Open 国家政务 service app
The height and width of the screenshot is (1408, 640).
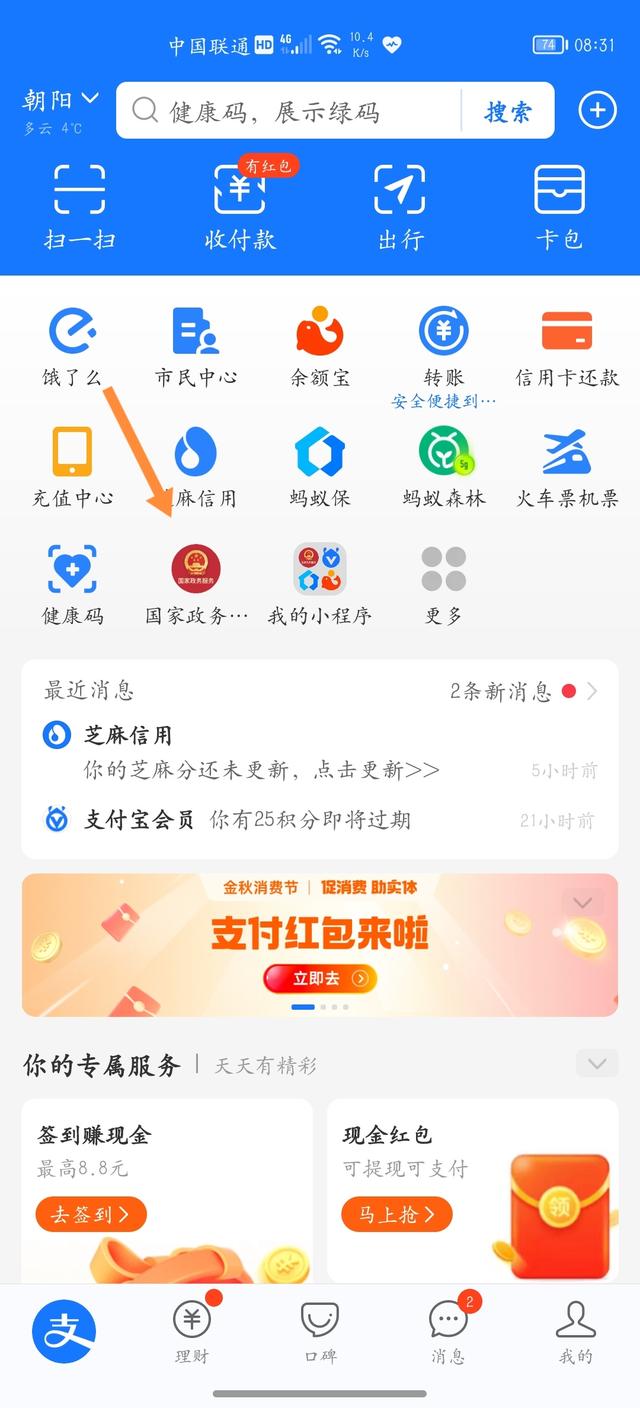click(x=196, y=584)
